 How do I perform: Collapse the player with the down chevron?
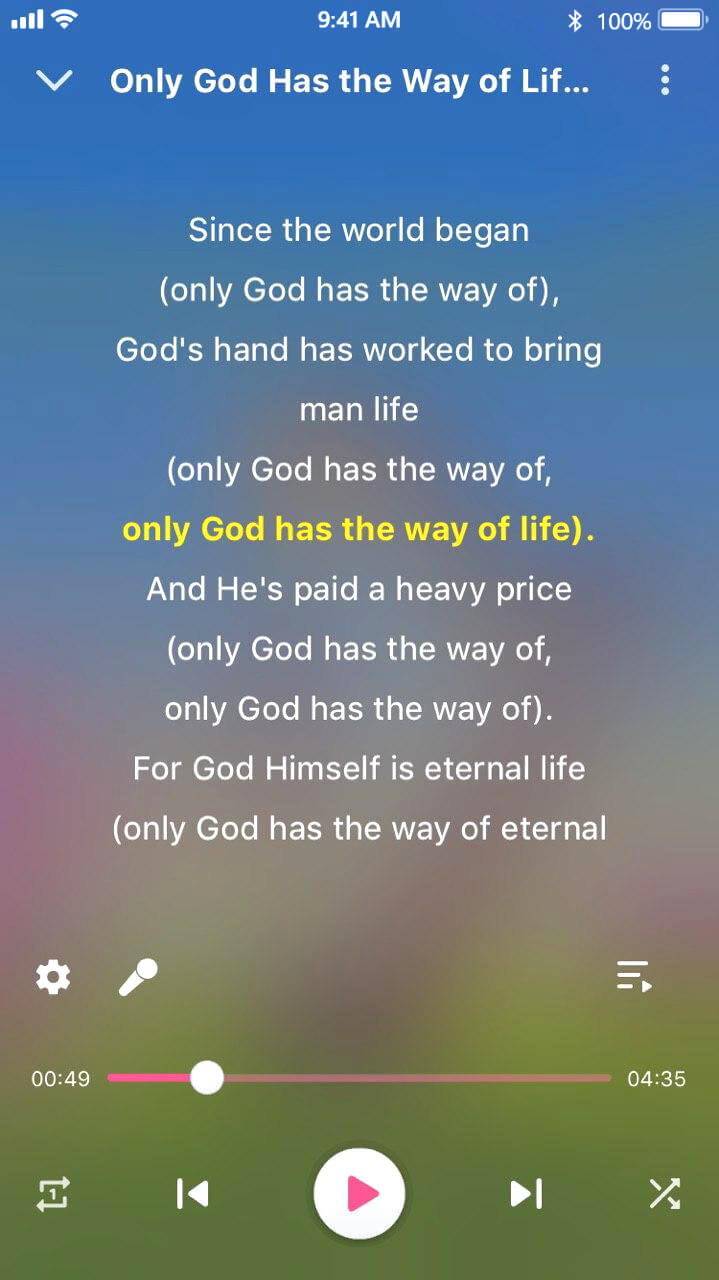click(53, 81)
